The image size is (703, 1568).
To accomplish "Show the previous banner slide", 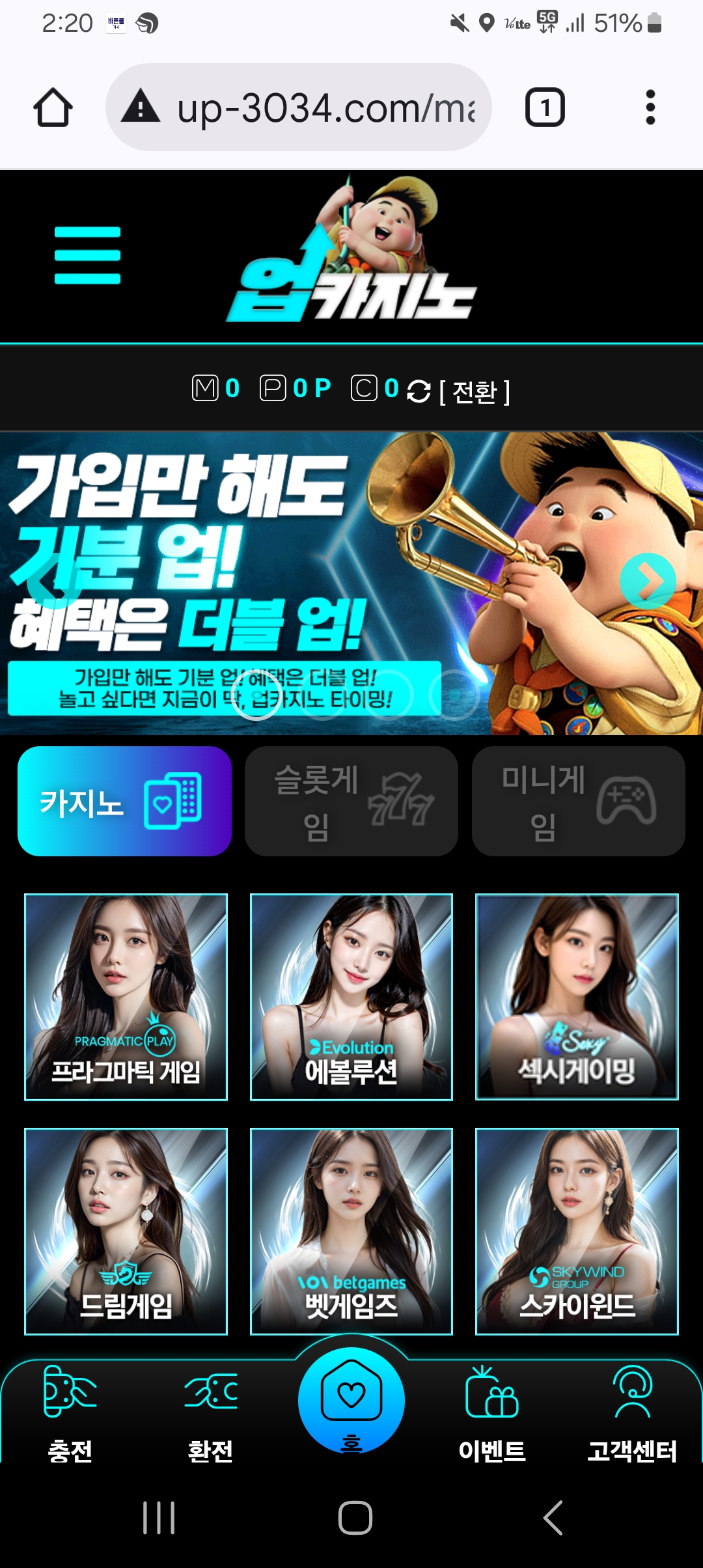I will (53, 581).
